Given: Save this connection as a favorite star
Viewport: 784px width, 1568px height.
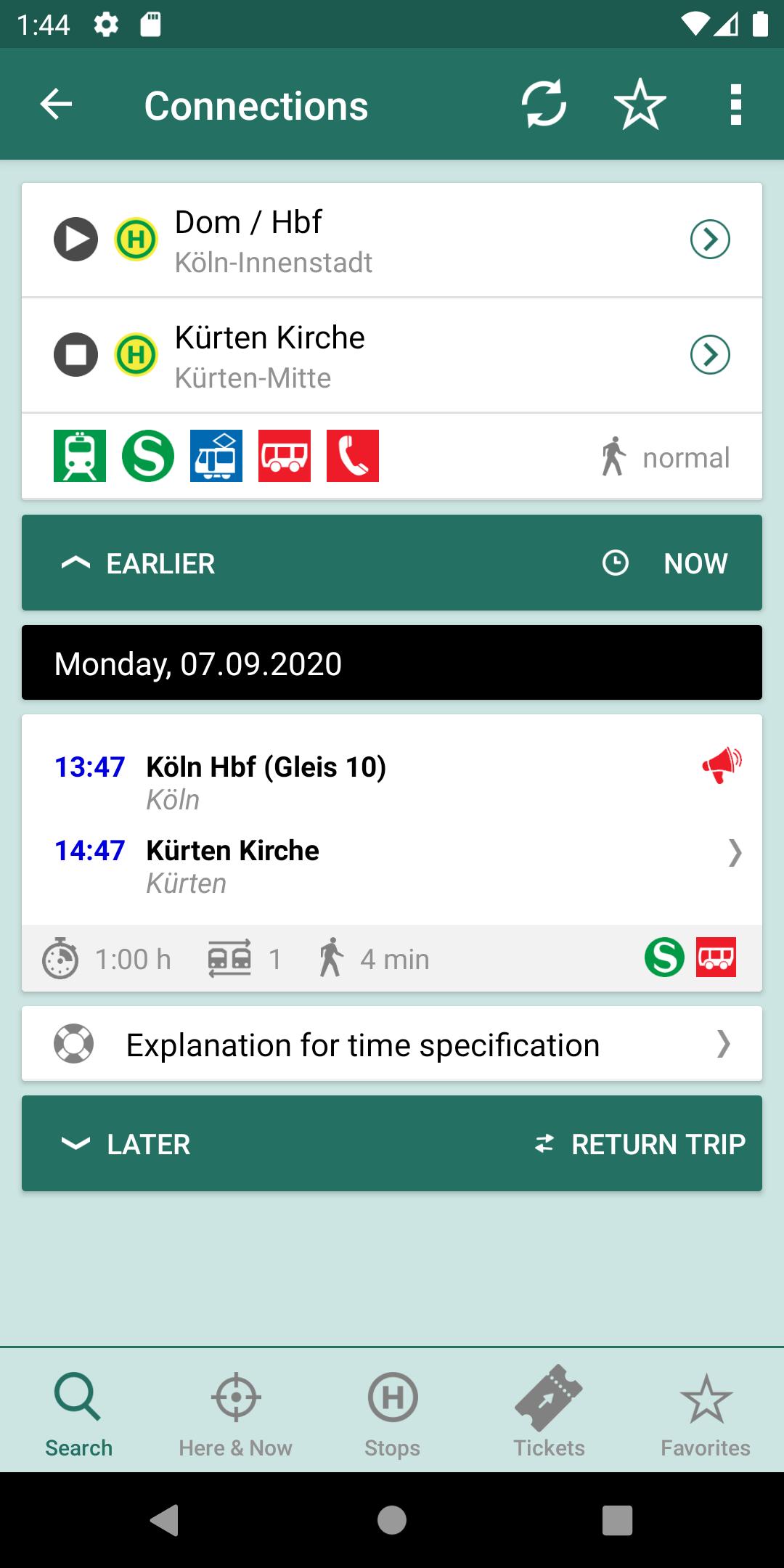Looking at the screenshot, I should [640, 105].
